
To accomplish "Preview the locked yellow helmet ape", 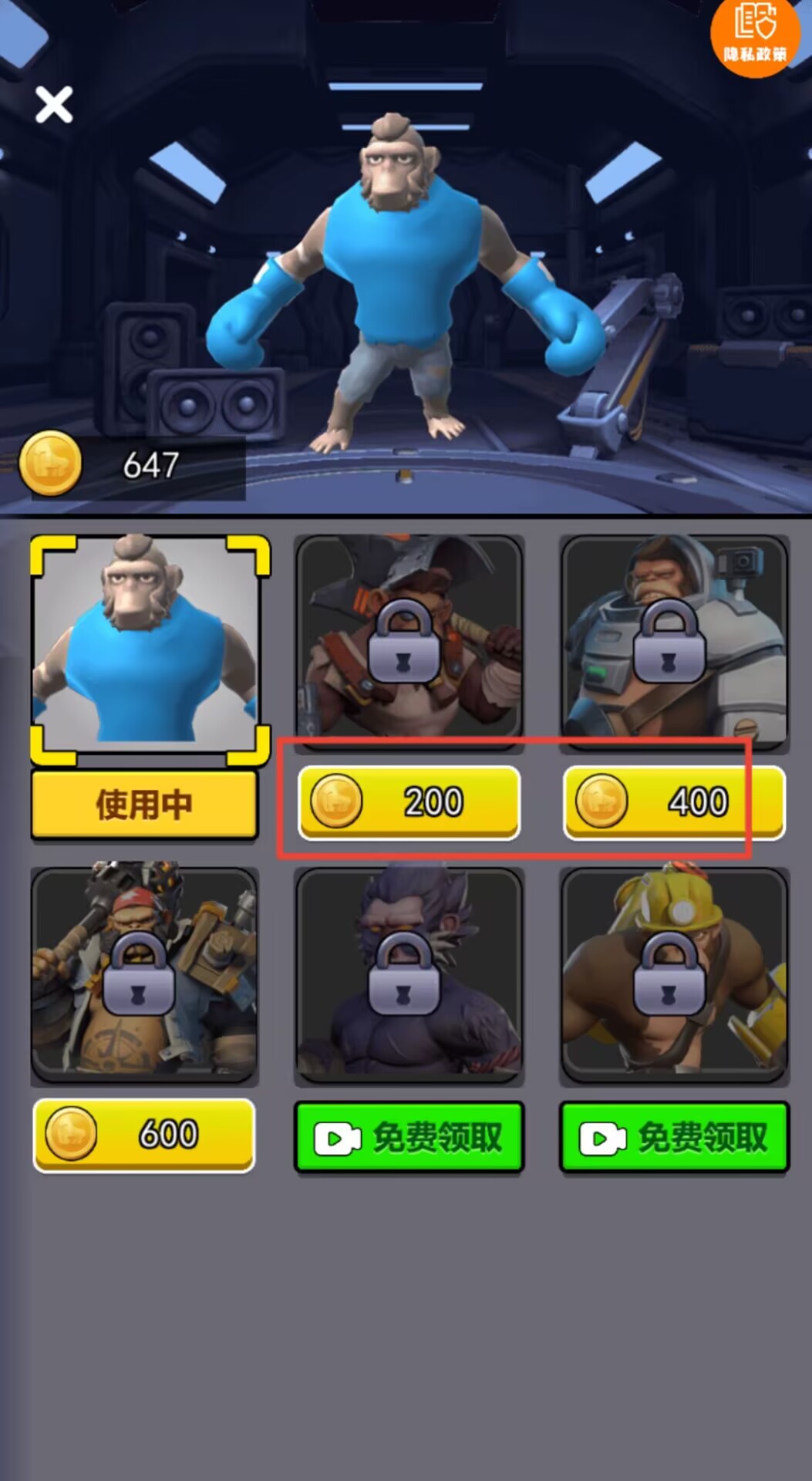I will (x=674, y=972).
